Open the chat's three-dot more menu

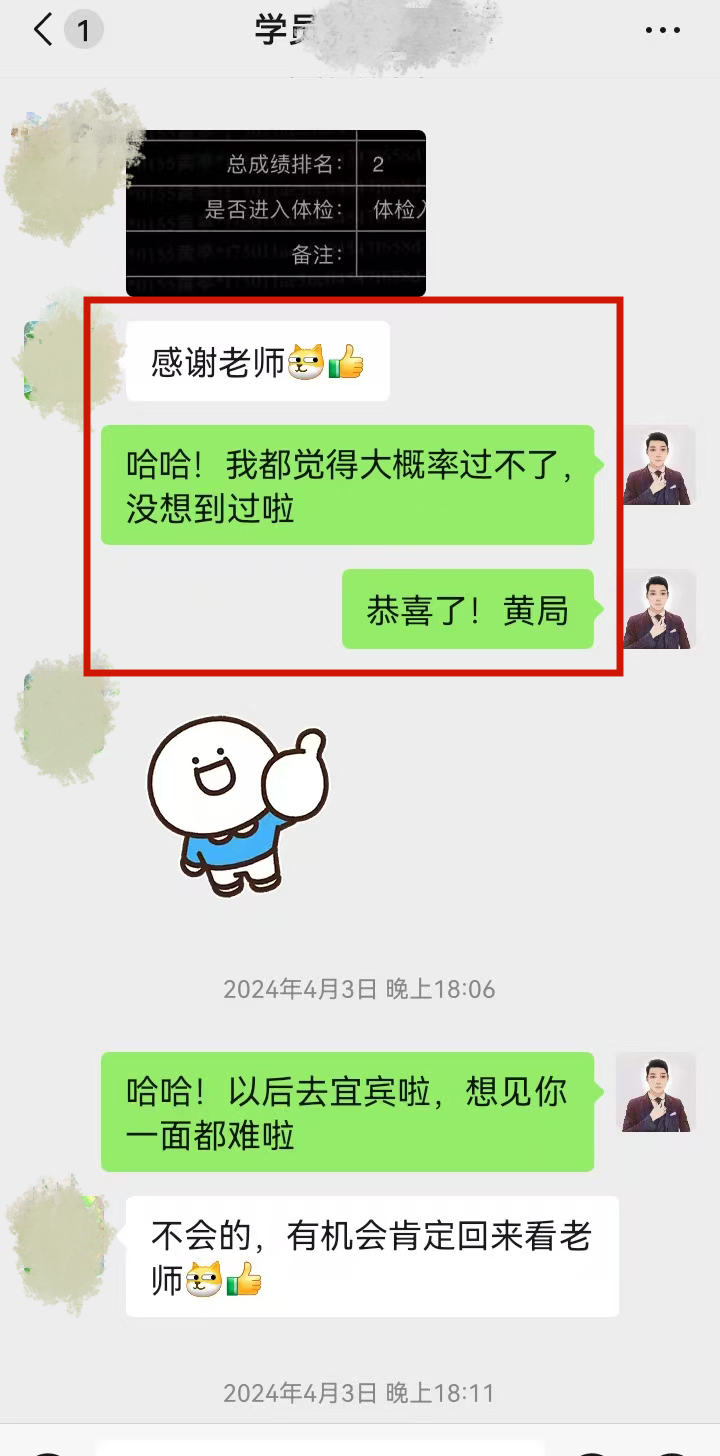(x=663, y=31)
